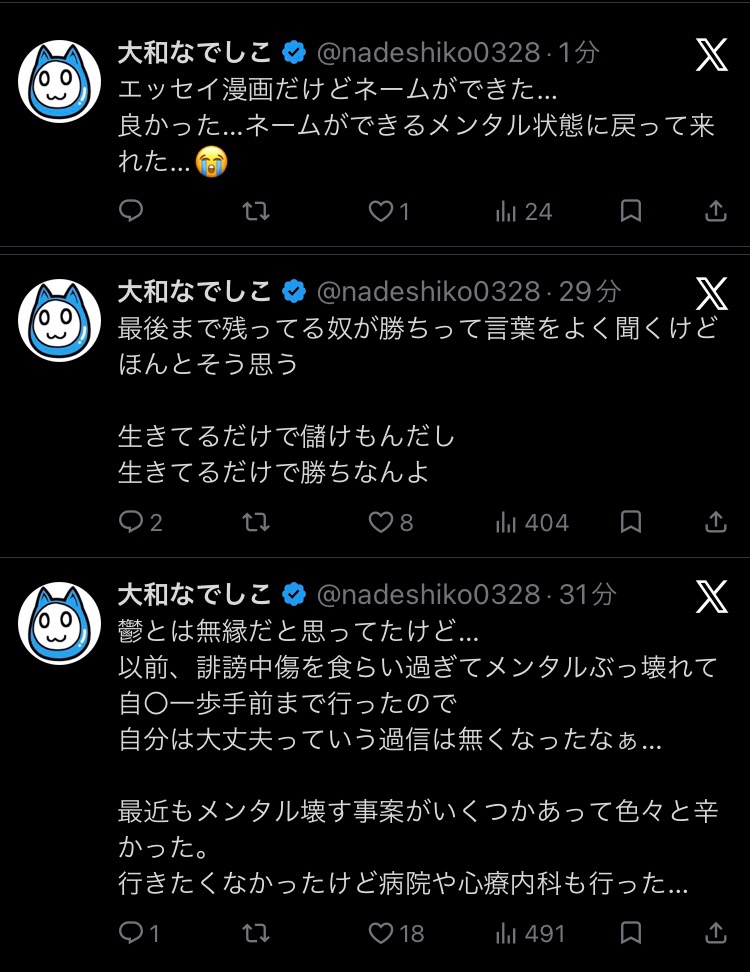Bookmark the エッセイ漫画 tweet
750x972 pixels.
[631, 211]
